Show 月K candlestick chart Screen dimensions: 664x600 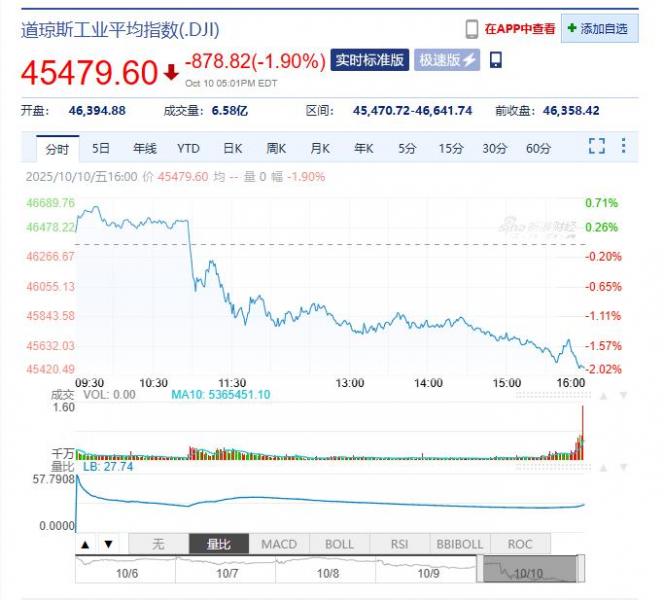pos(319,148)
